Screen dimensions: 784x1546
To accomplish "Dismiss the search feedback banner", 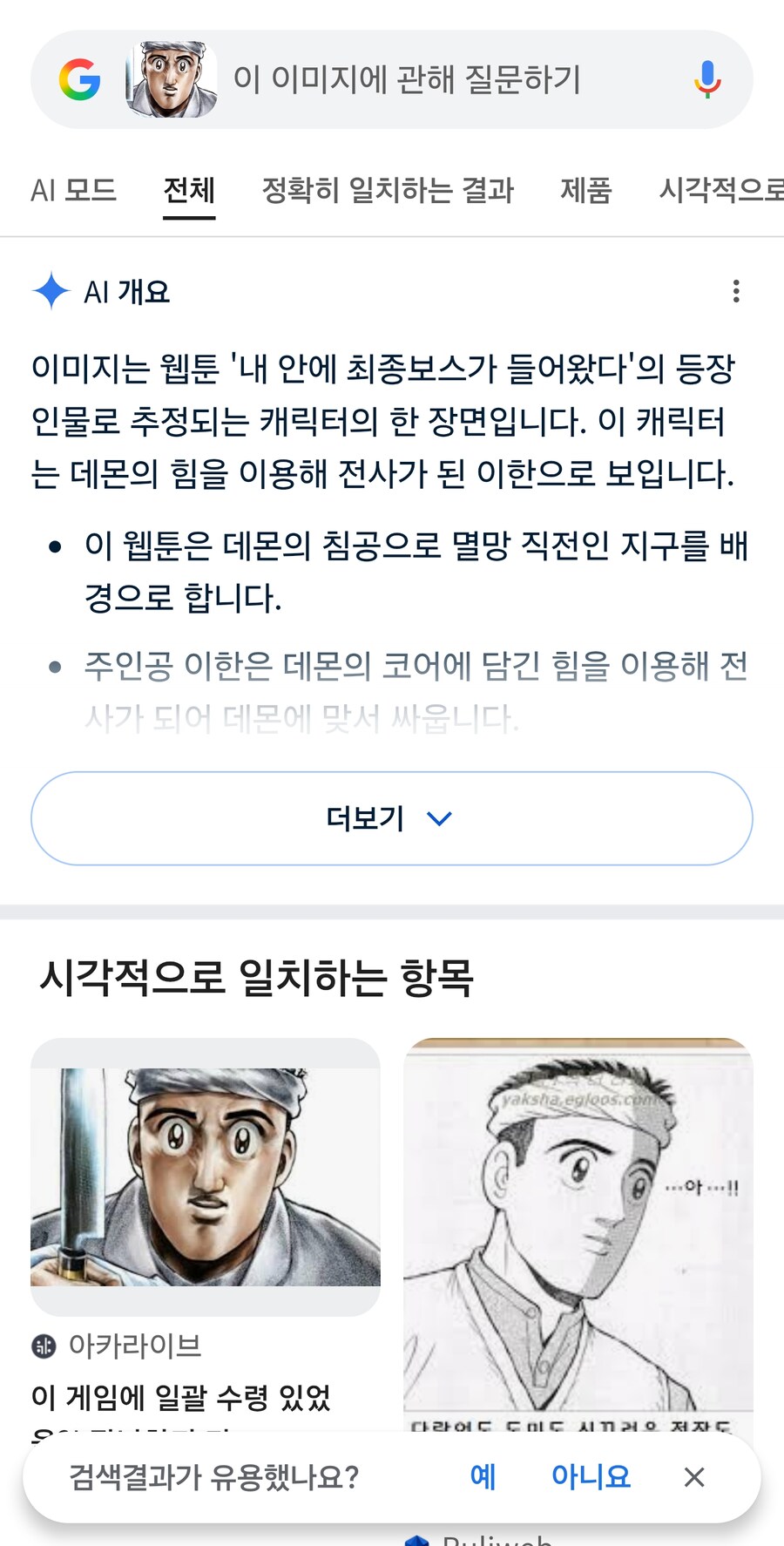I will tap(694, 1477).
